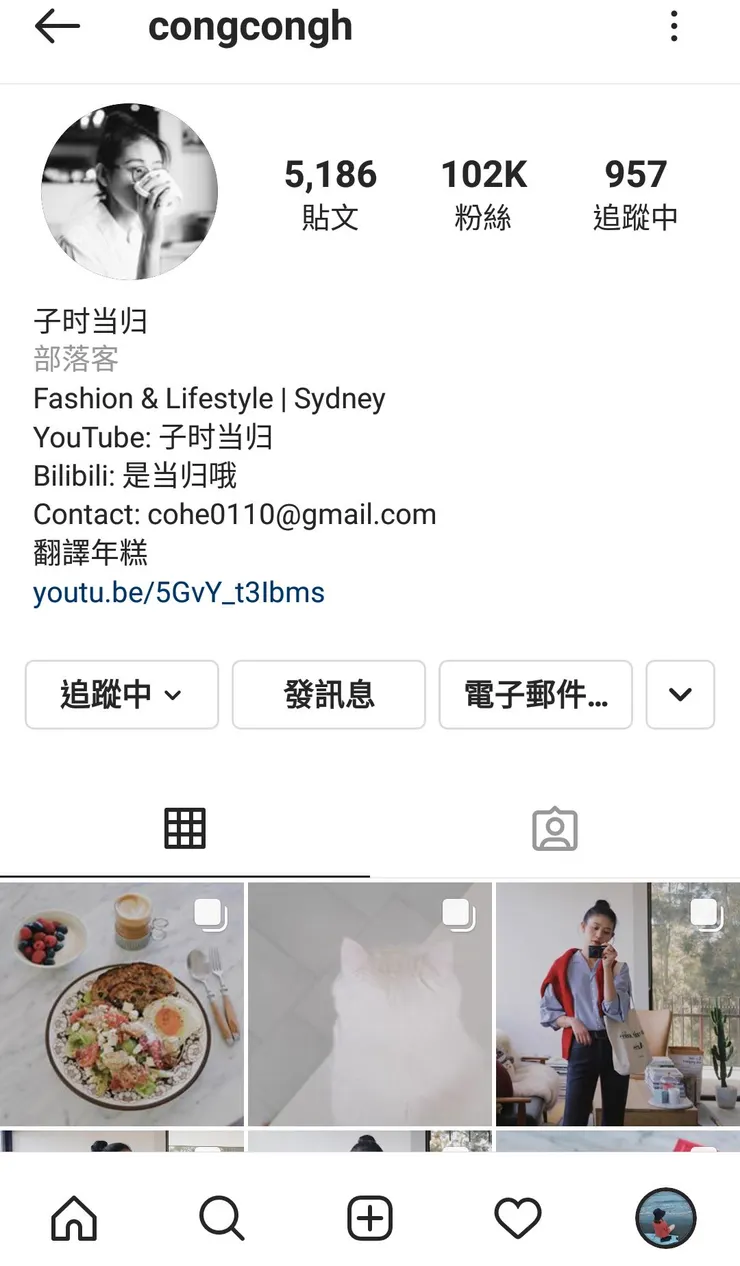This screenshot has height=1266, width=740.
Task: Send a message via 發訊息 button
Action: coord(328,695)
